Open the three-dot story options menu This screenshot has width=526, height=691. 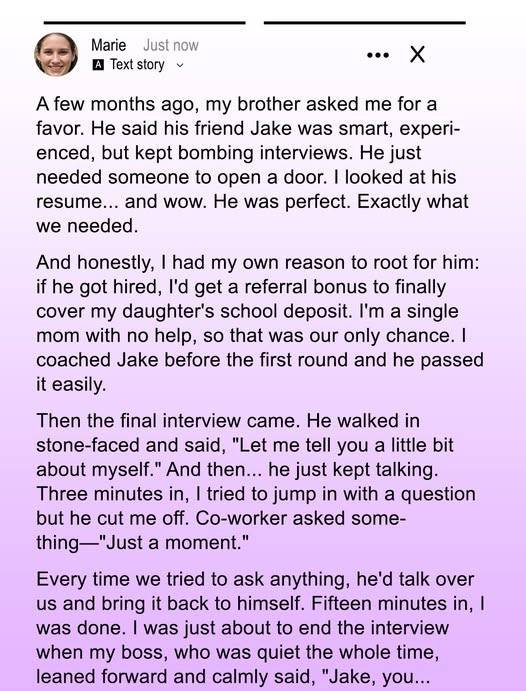pyautogui.click(x=378, y=56)
